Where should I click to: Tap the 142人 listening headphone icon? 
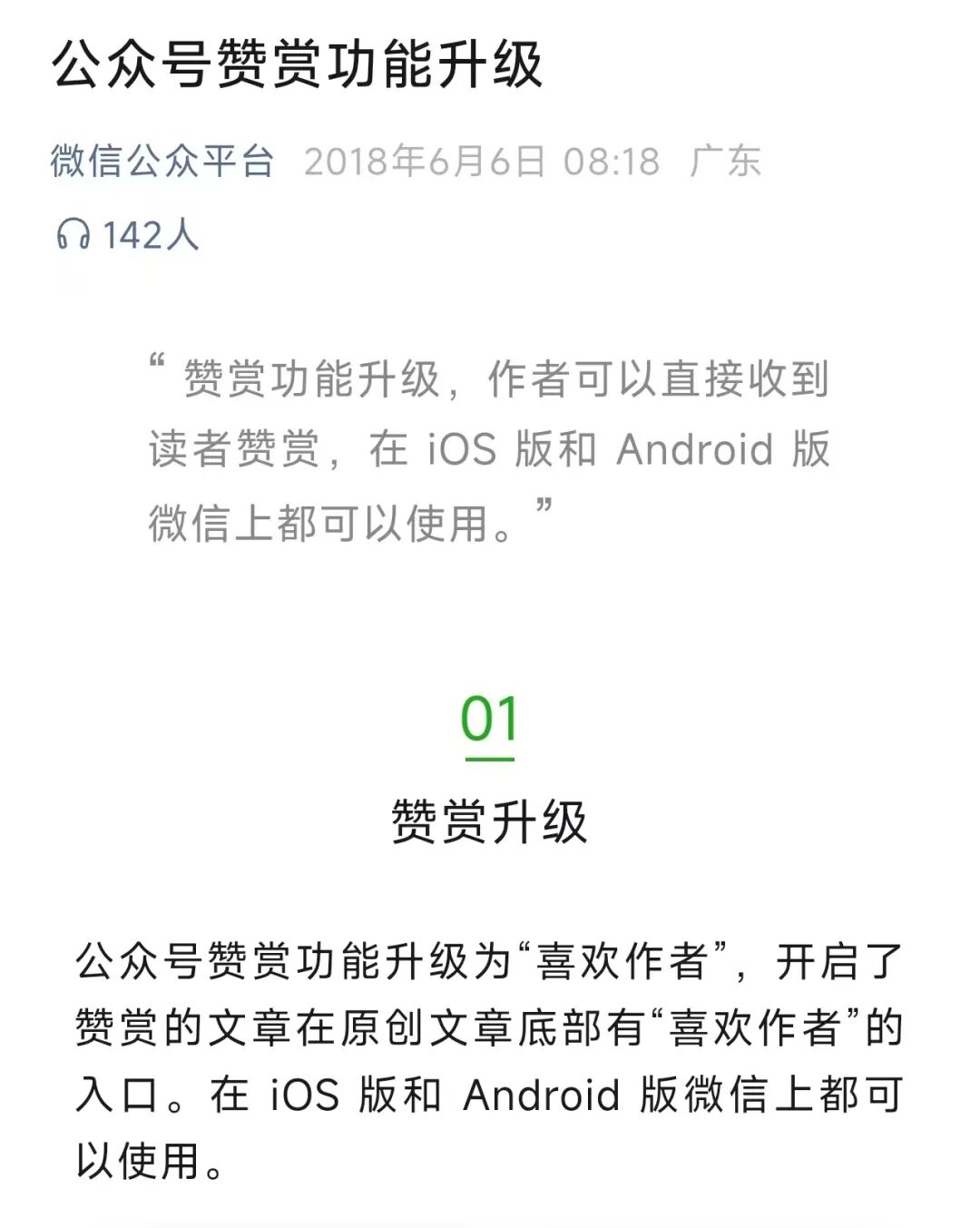73,235
